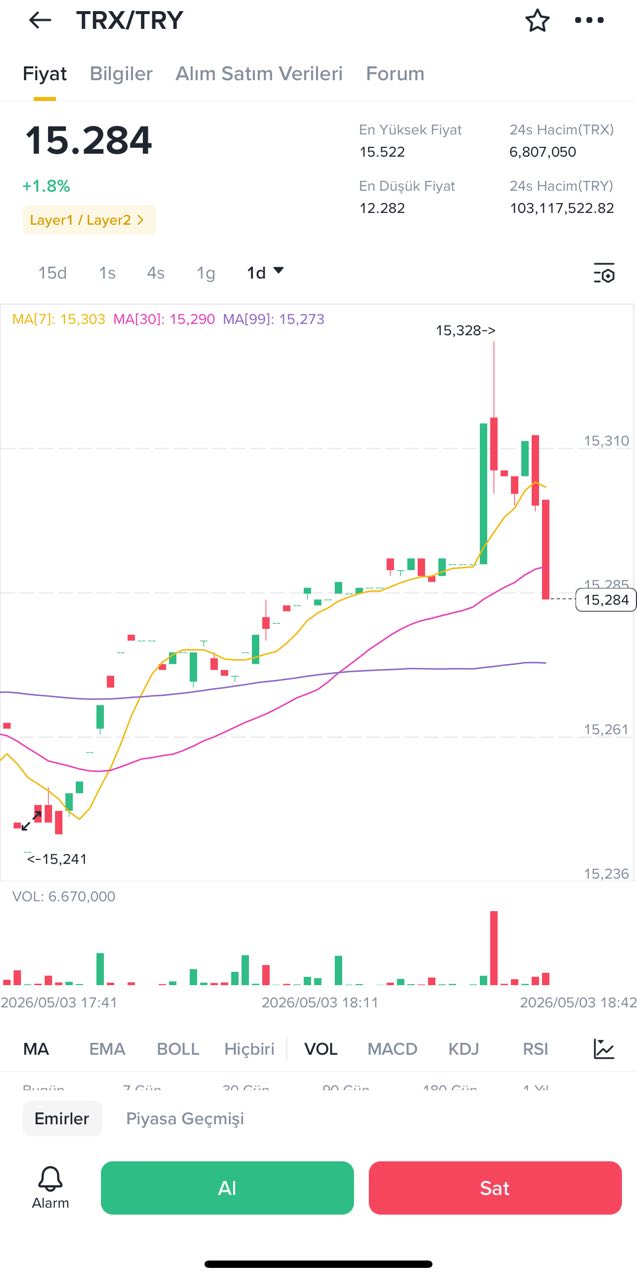Open chart settings icon

604,273
